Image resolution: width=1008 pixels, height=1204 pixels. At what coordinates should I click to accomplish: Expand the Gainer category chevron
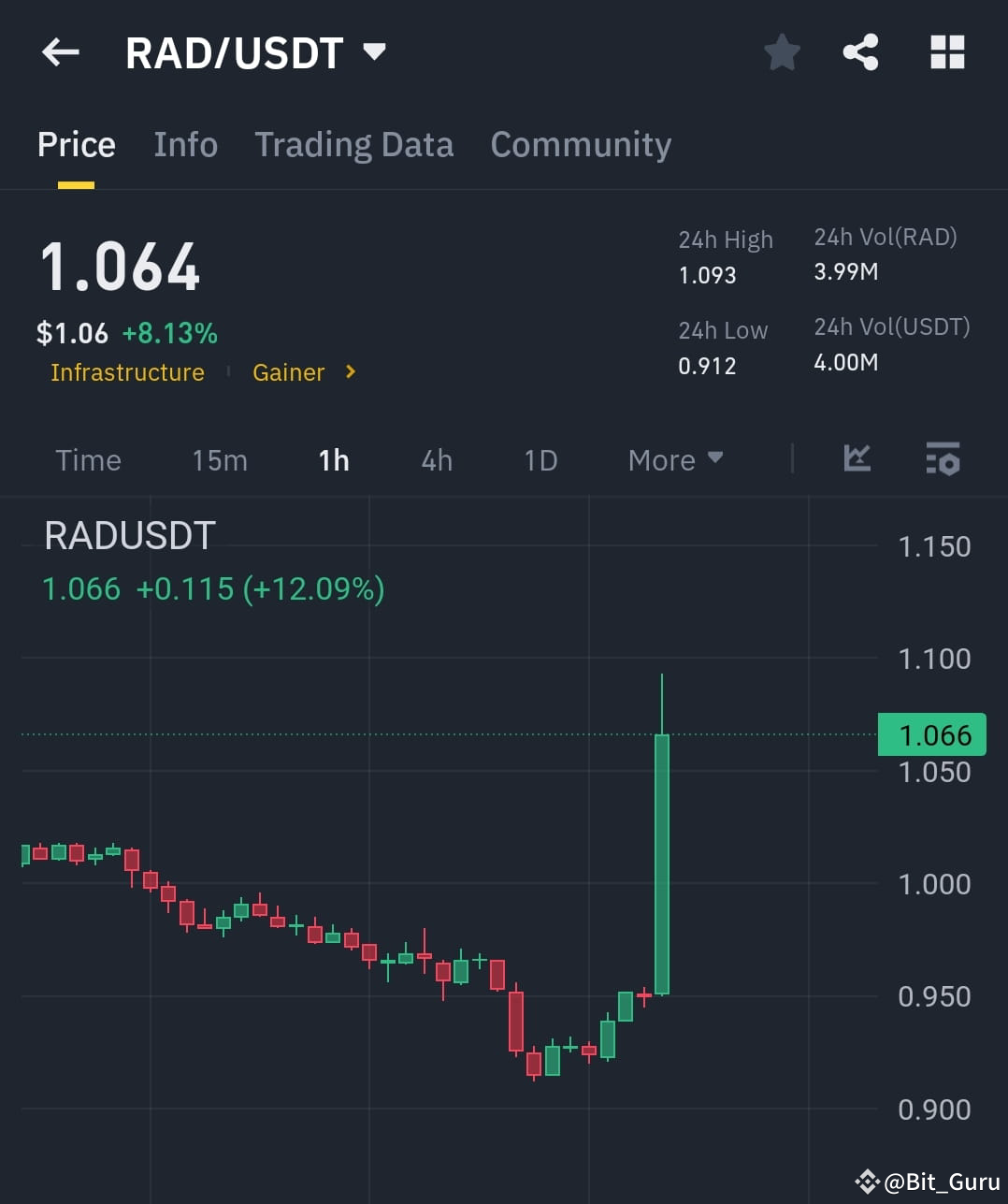coord(349,372)
